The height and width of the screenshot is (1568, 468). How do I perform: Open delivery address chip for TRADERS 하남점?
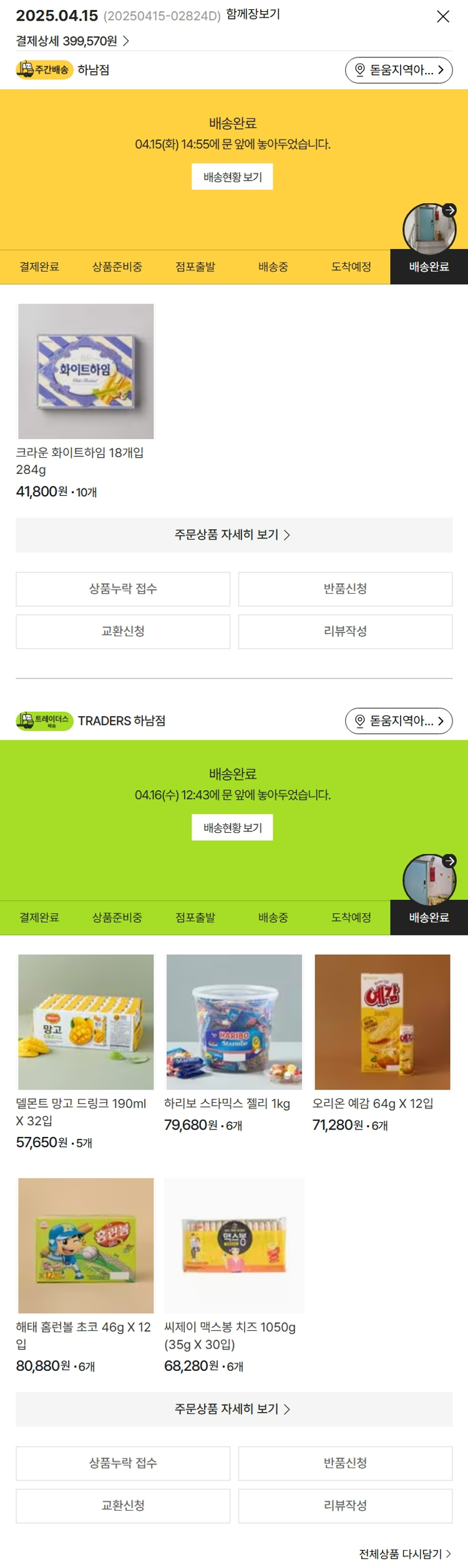click(398, 721)
